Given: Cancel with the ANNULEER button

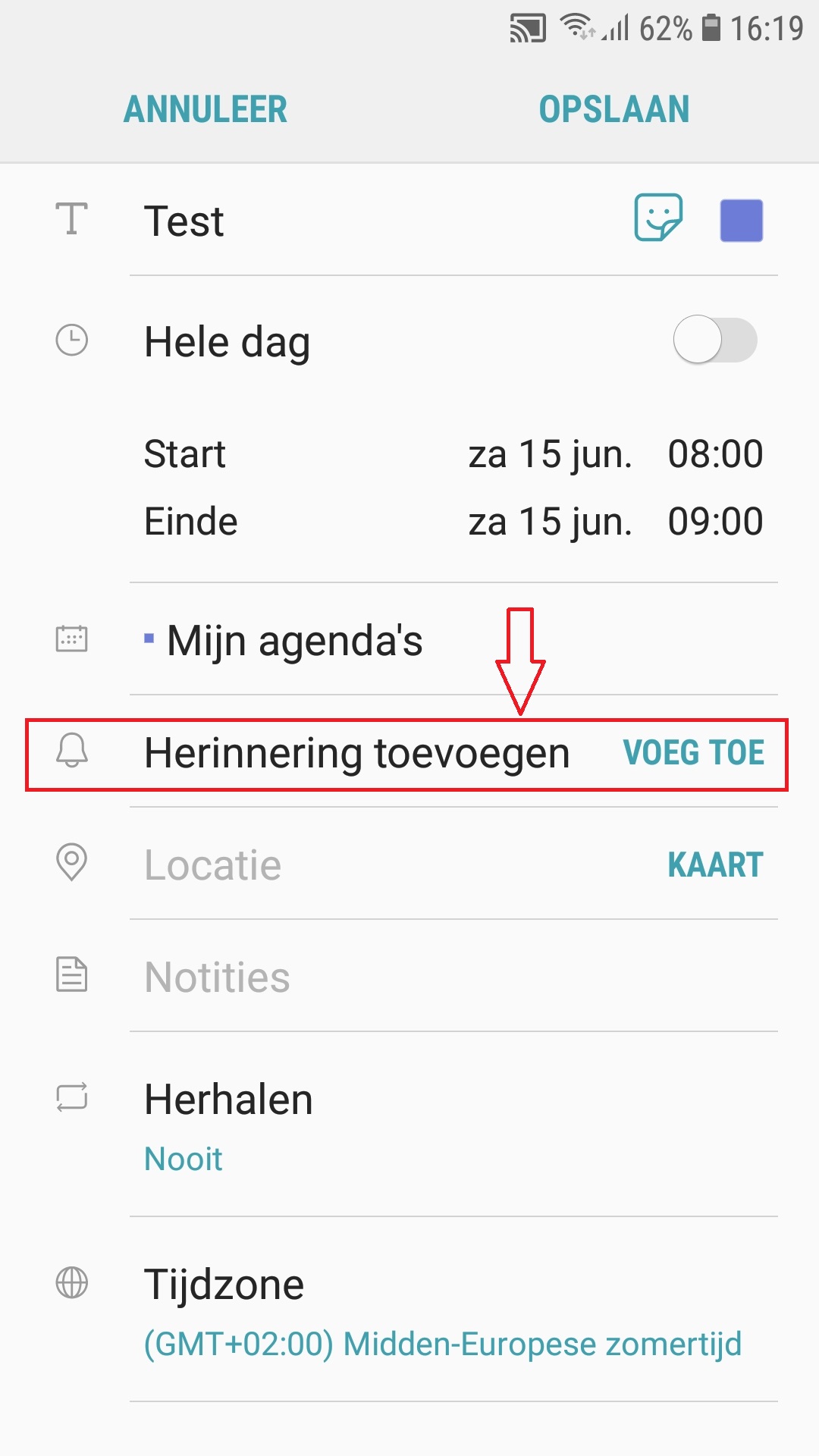Looking at the screenshot, I should coord(206,109).
